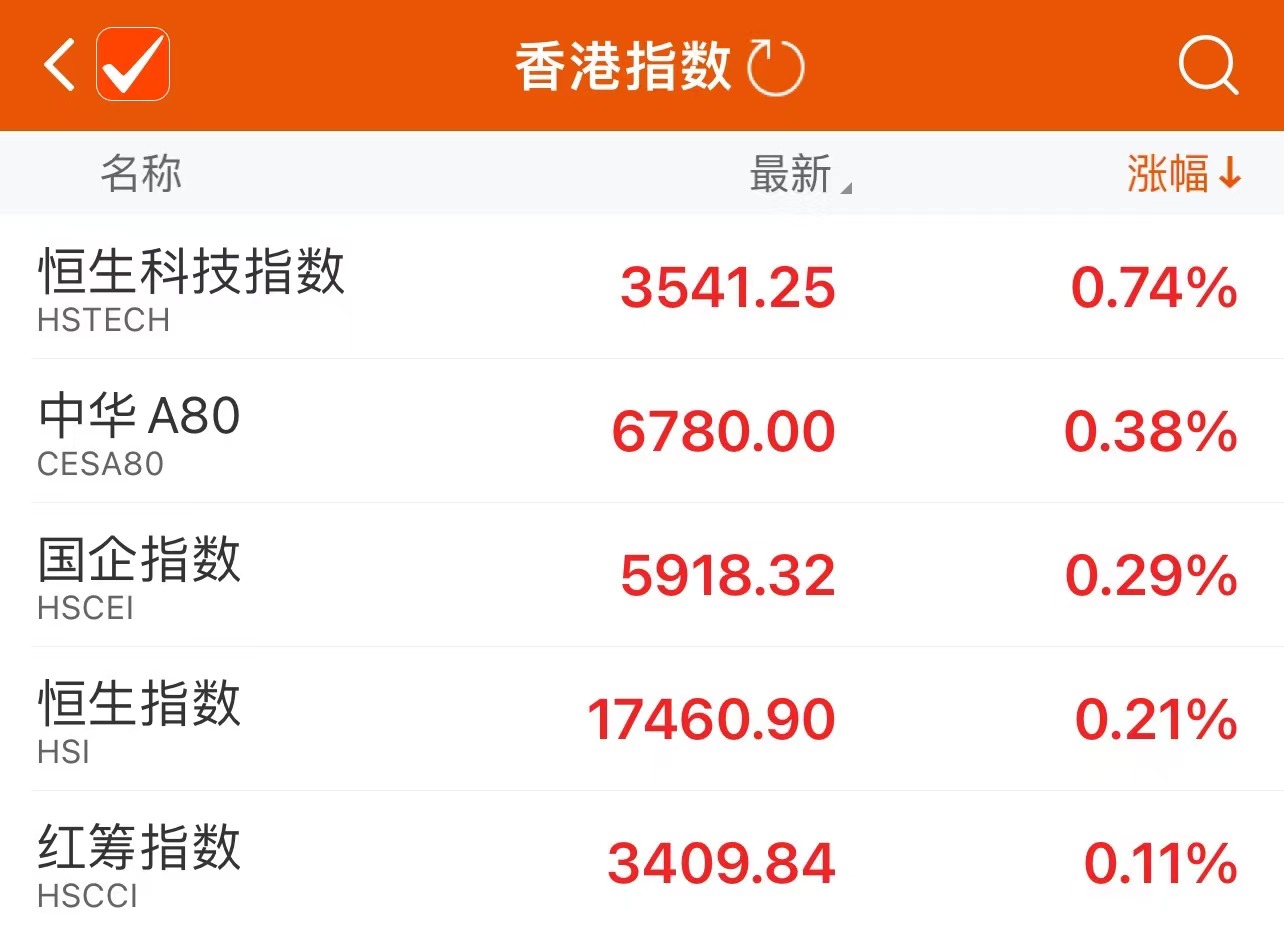The width and height of the screenshot is (1284, 932).
Task: Open the search magnifier
Action: 1207,67
